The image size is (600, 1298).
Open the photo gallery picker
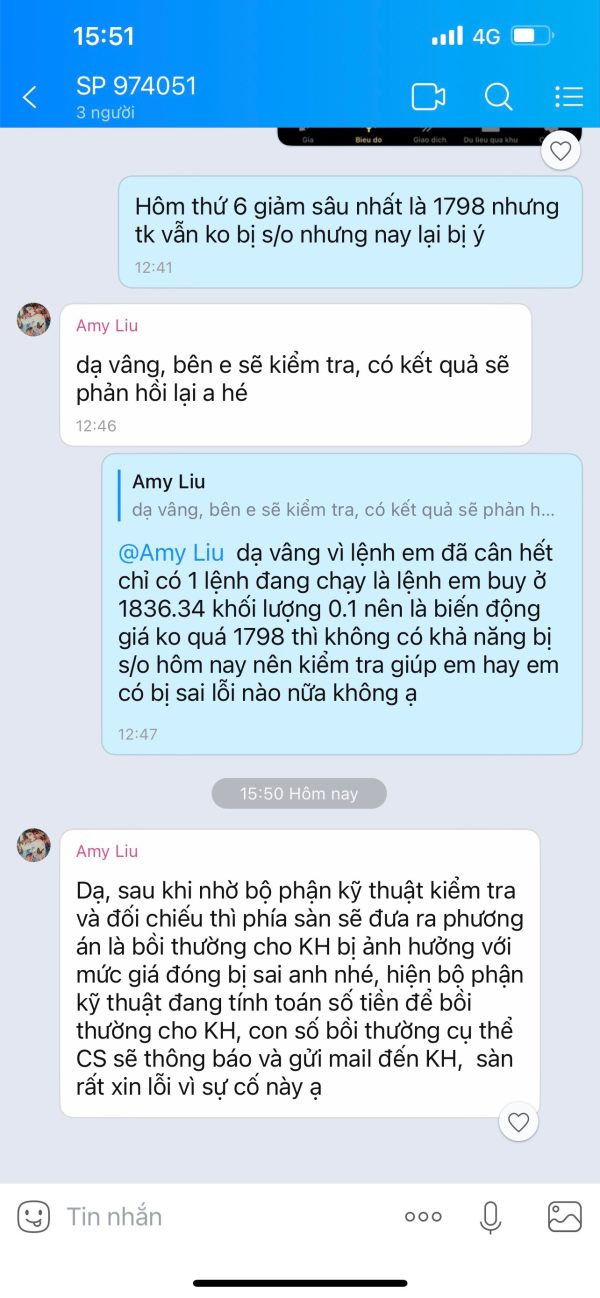pyautogui.click(x=565, y=1216)
